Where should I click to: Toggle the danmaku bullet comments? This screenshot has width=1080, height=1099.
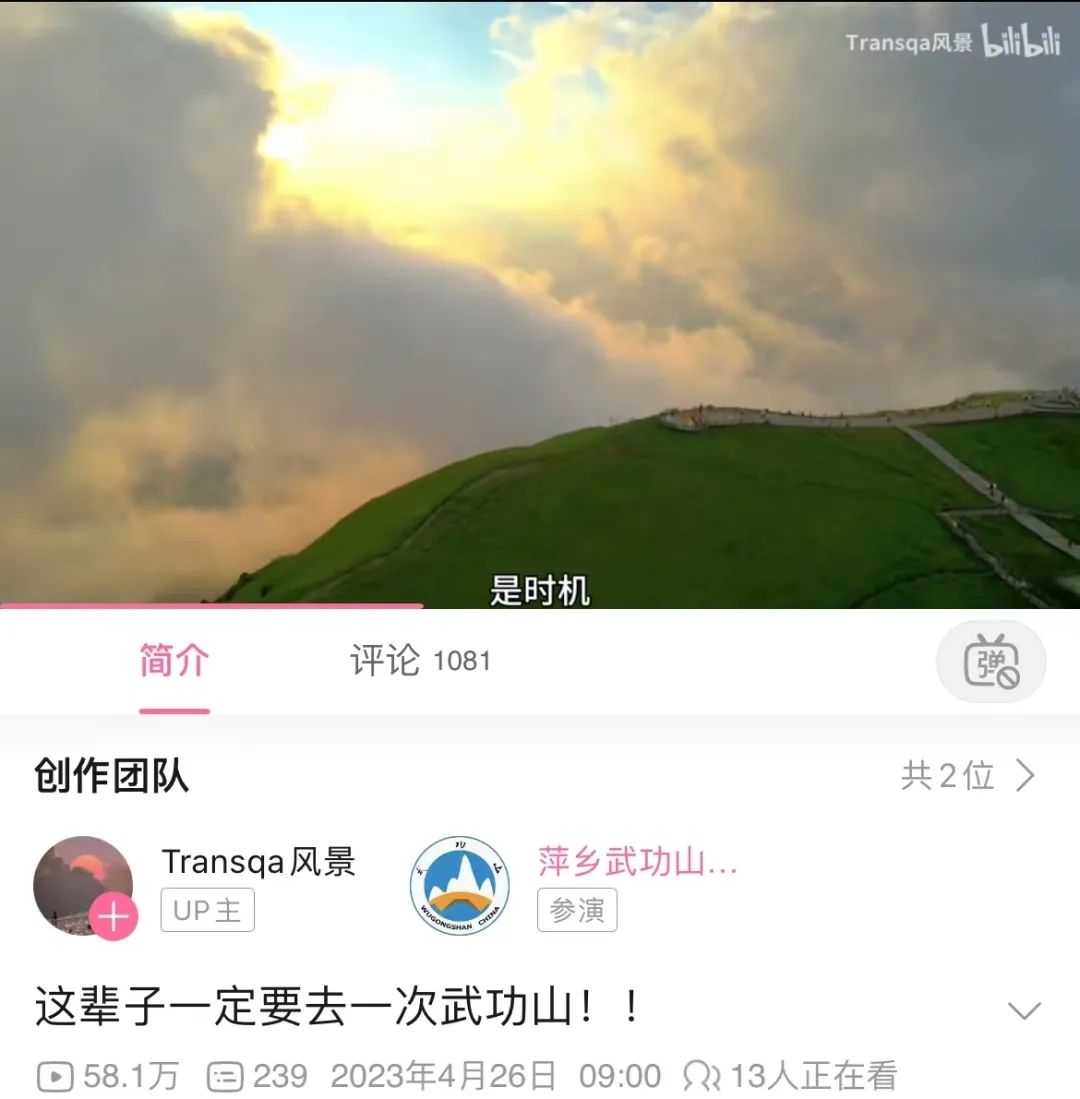coord(990,662)
